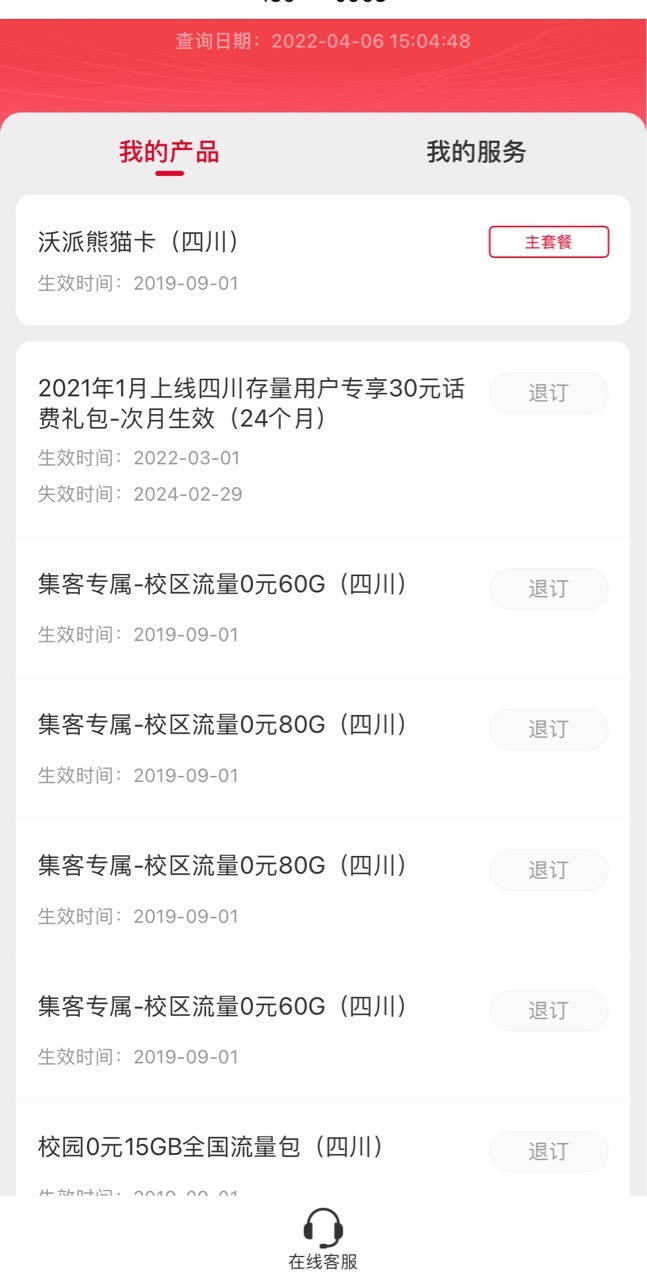
Task: Unsubscribe from 校园0元15GB全国流量包
Action: [x=548, y=1151]
